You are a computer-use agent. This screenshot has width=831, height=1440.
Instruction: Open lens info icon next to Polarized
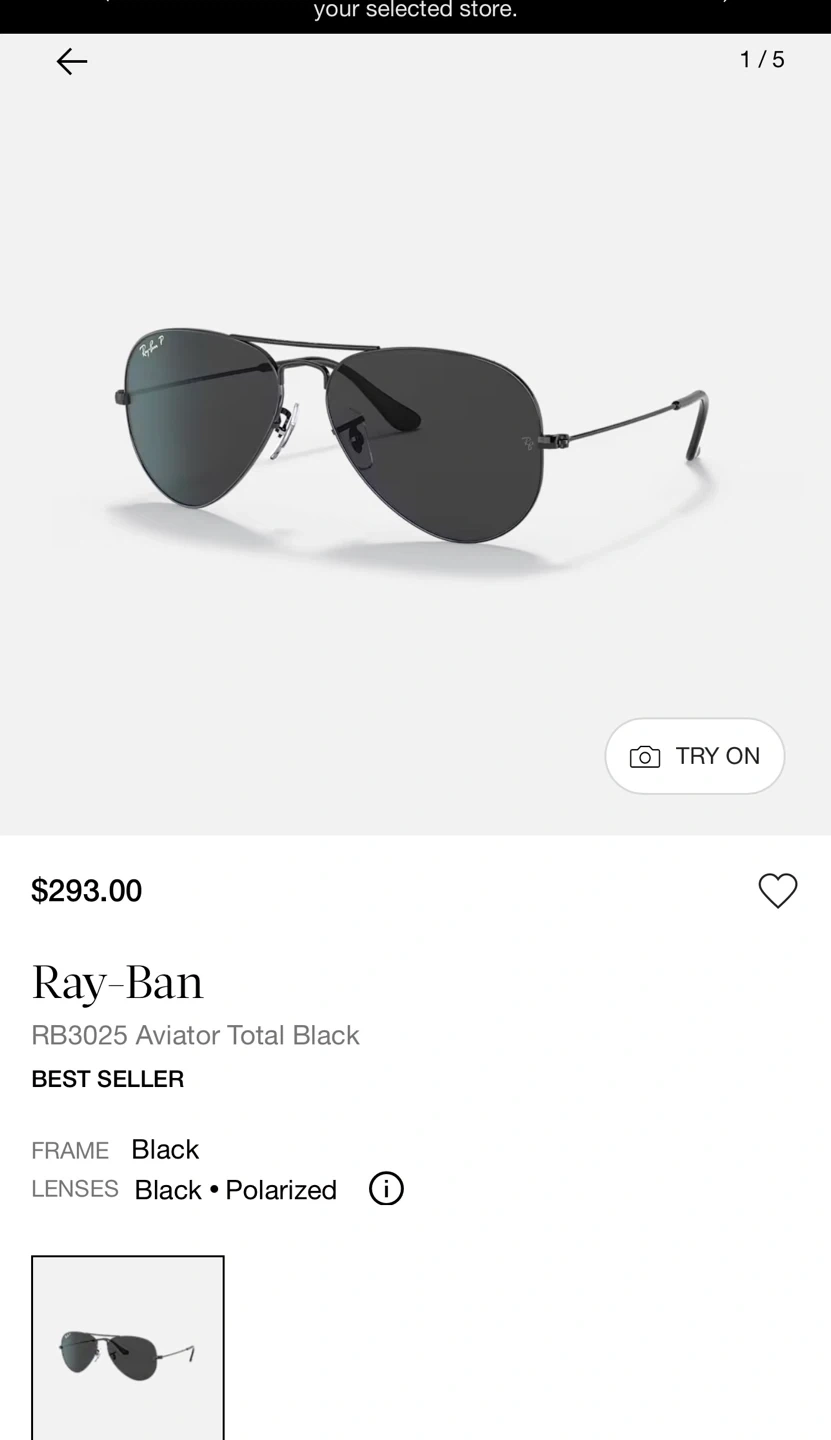[386, 1189]
